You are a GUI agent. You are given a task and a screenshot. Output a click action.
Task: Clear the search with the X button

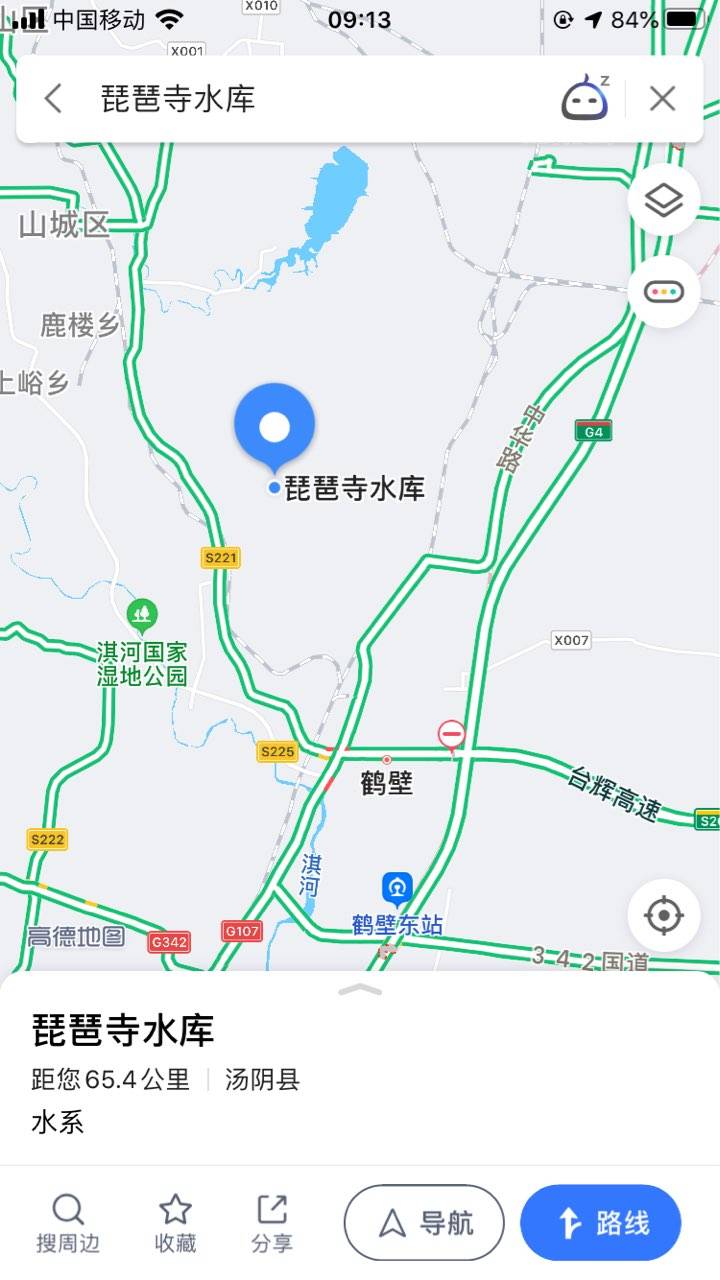[x=662, y=99]
